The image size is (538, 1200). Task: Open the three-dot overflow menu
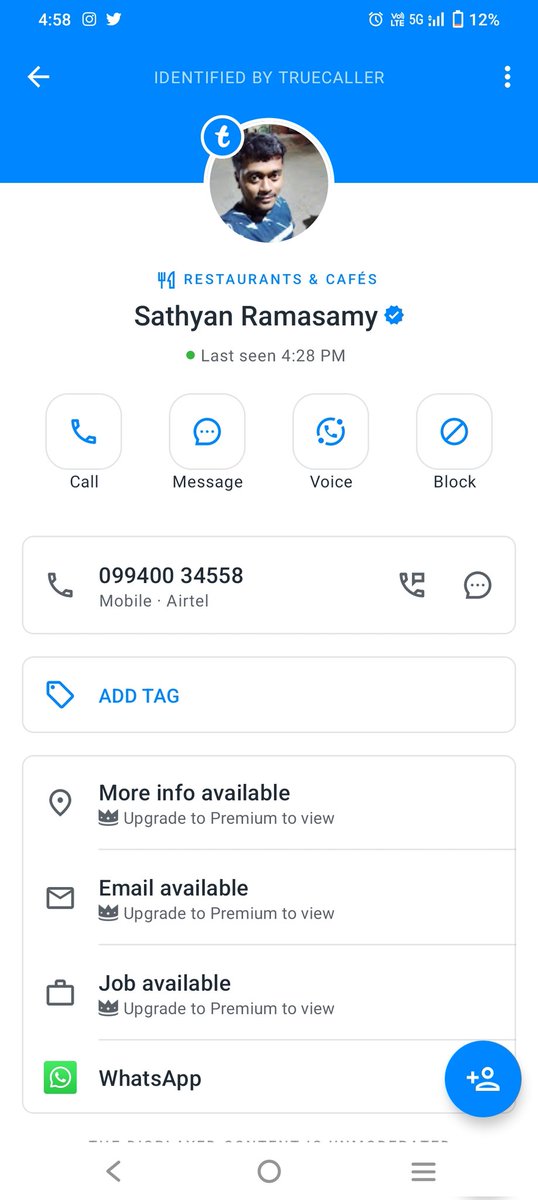(x=507, y=77)
